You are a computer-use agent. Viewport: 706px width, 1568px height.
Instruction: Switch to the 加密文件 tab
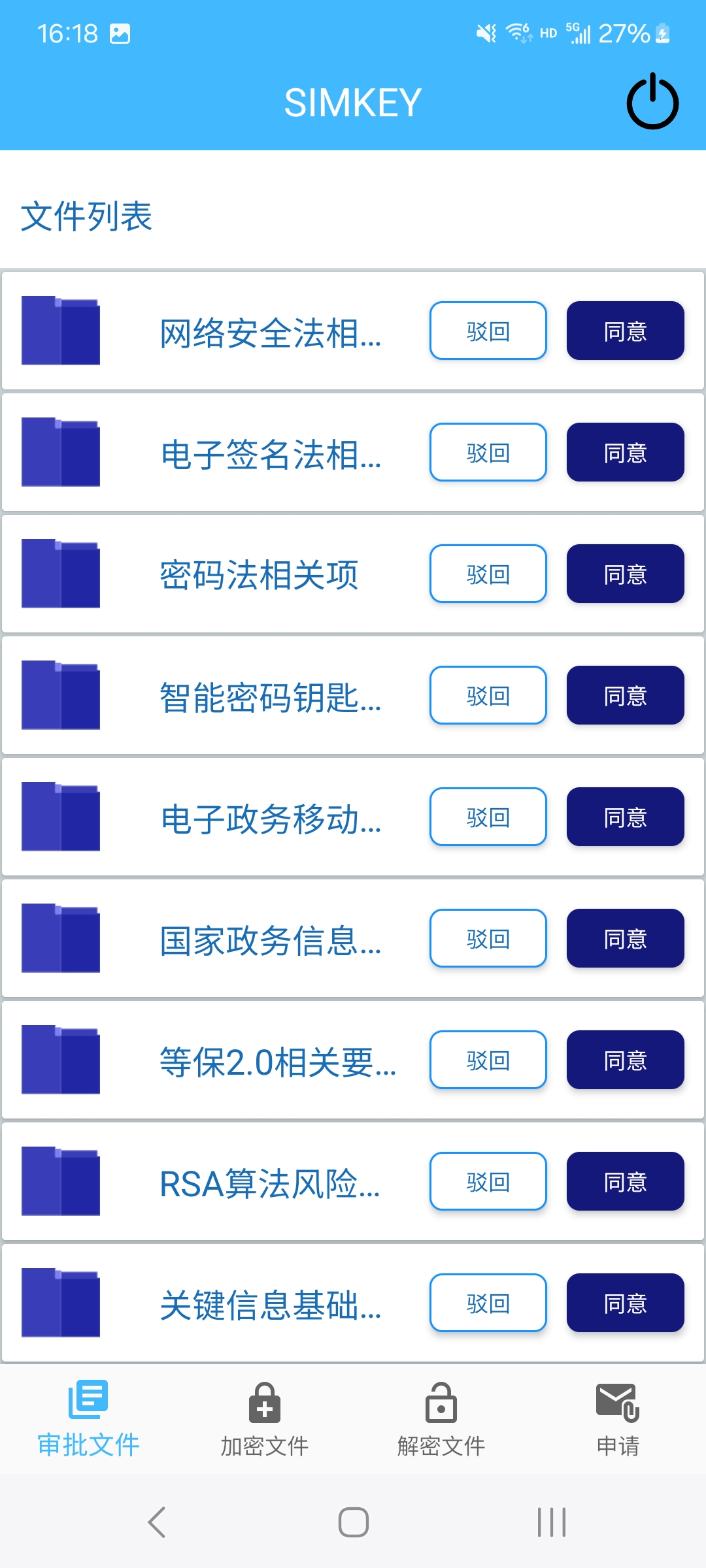click(265, 1419)
